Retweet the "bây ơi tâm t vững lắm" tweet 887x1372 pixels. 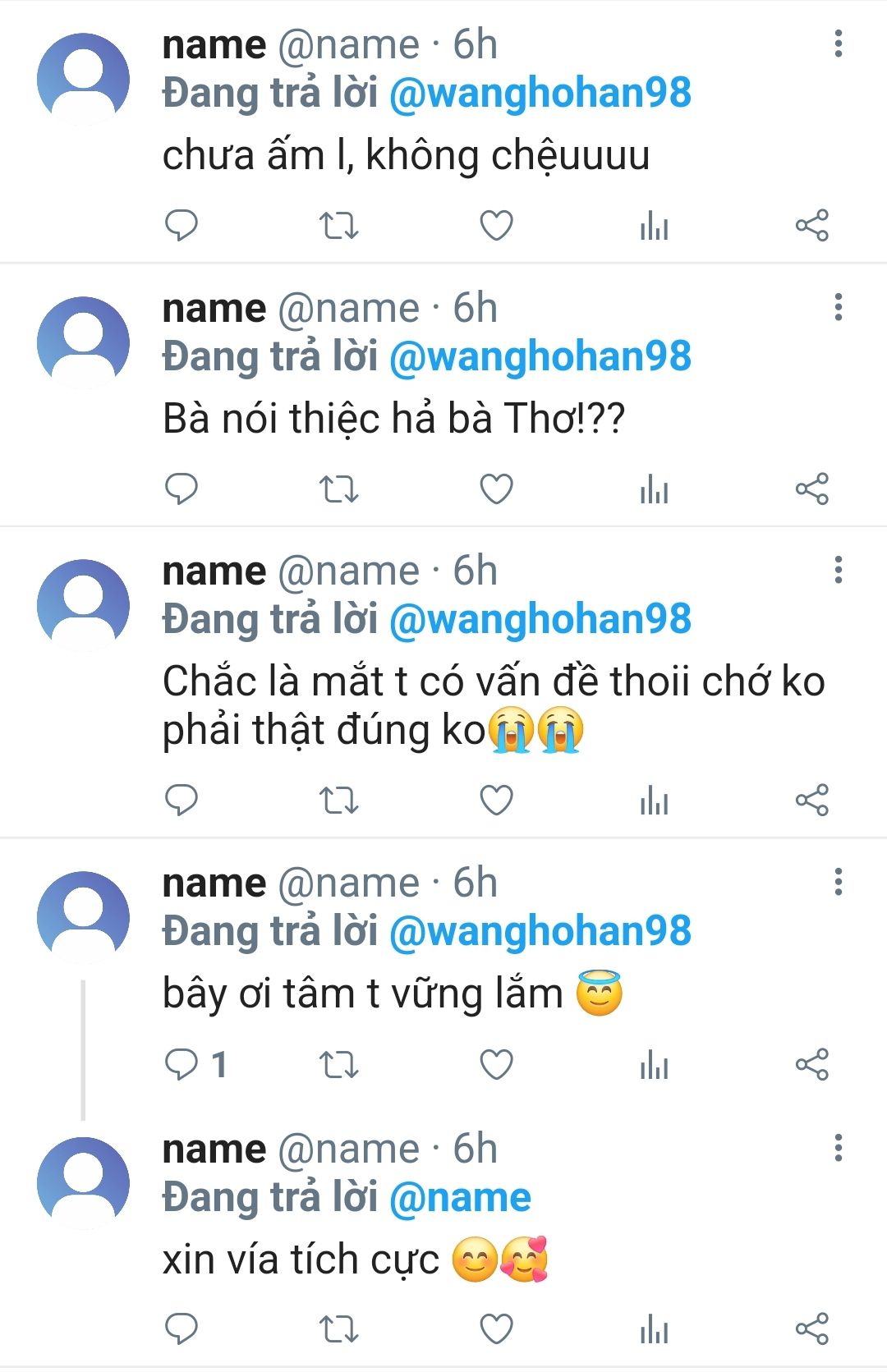pos(338,1065)
